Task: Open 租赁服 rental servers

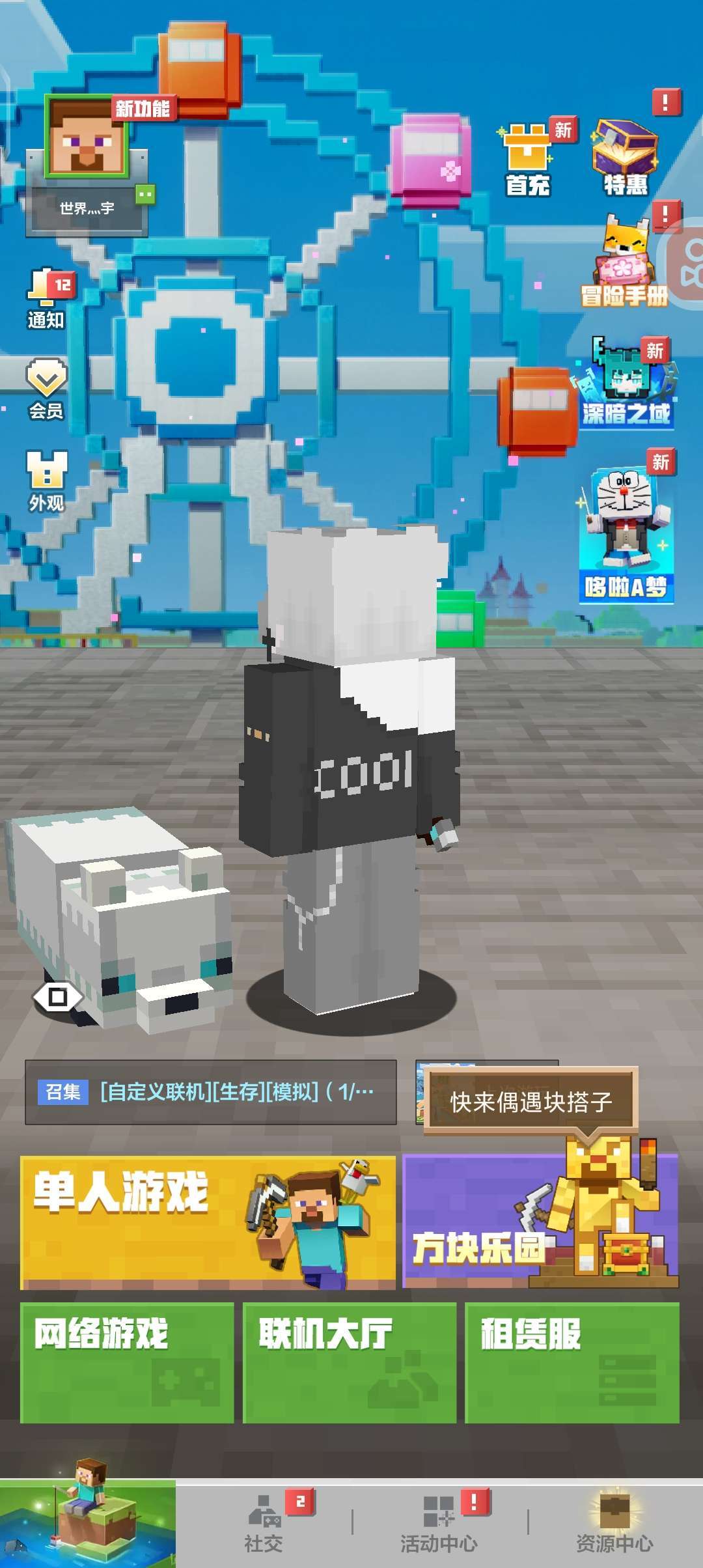Action: point(572,1362)
